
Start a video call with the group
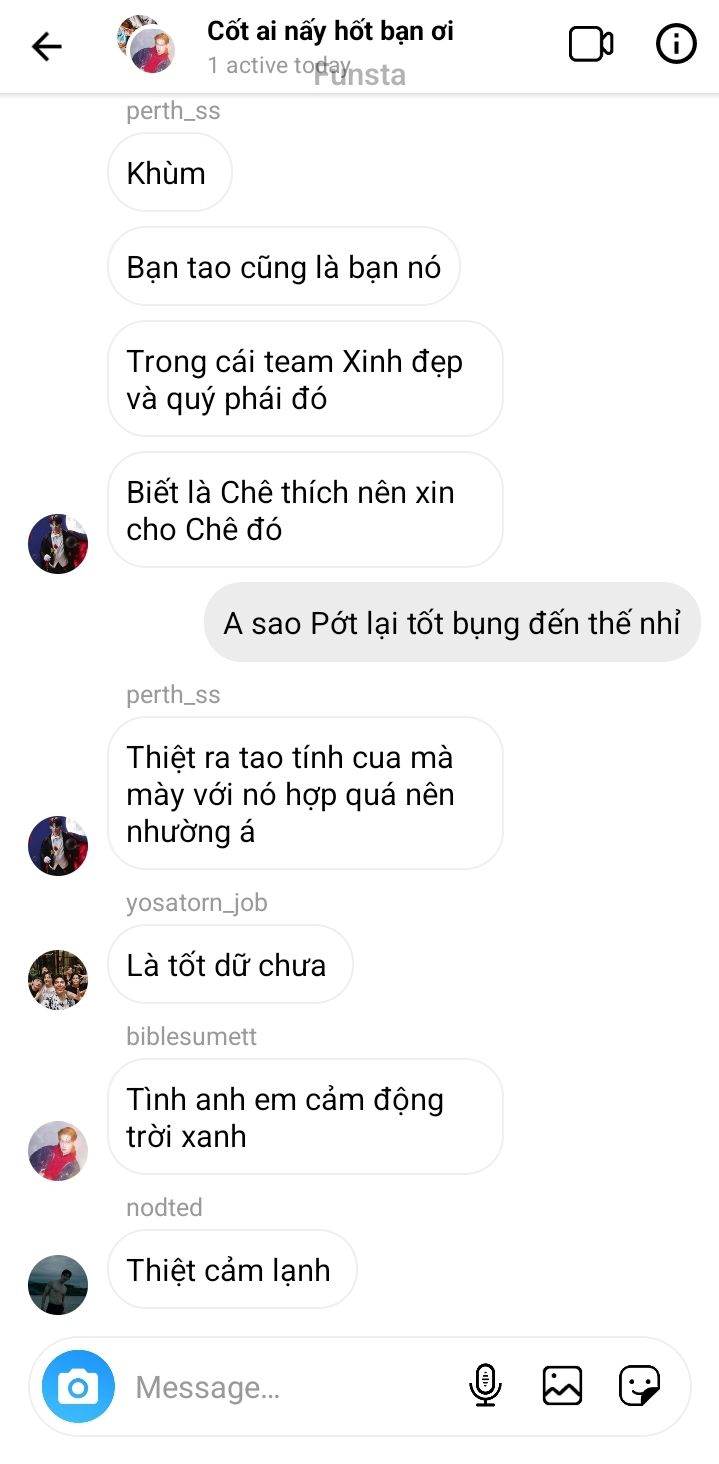[x=590, y=45]
